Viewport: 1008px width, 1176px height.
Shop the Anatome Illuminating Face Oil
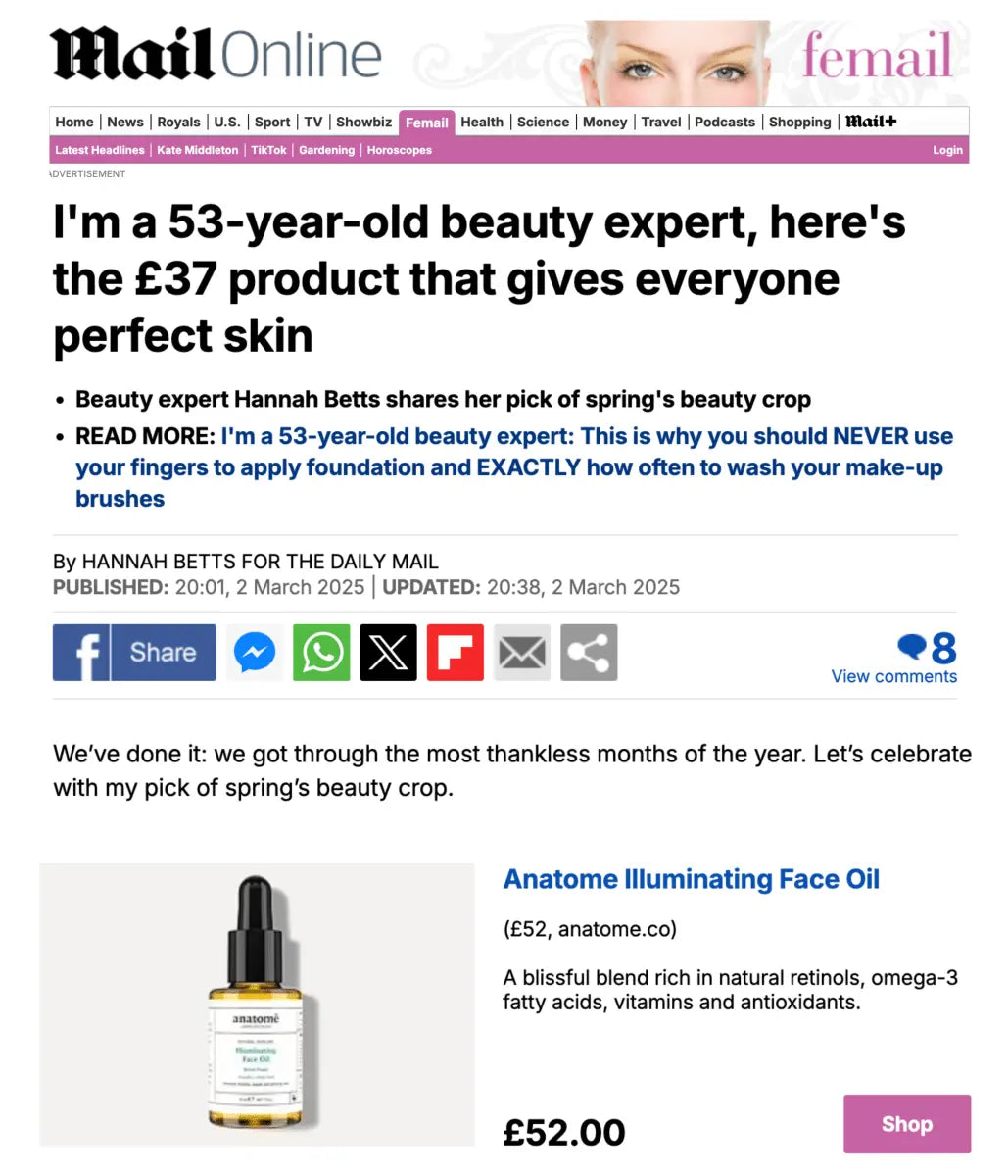pyautogui.click(x=906, y=1124)
